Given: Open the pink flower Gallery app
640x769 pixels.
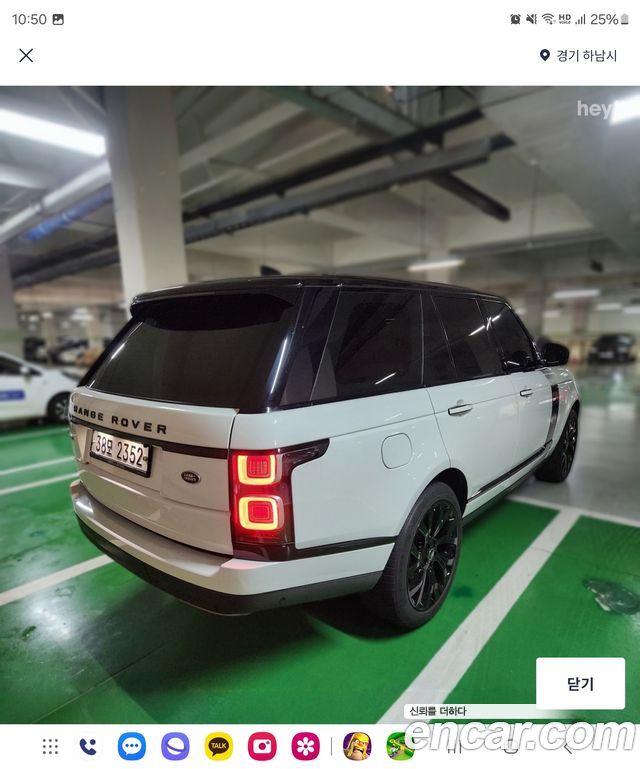Looking at the screenshot, I should coord(306,746).
